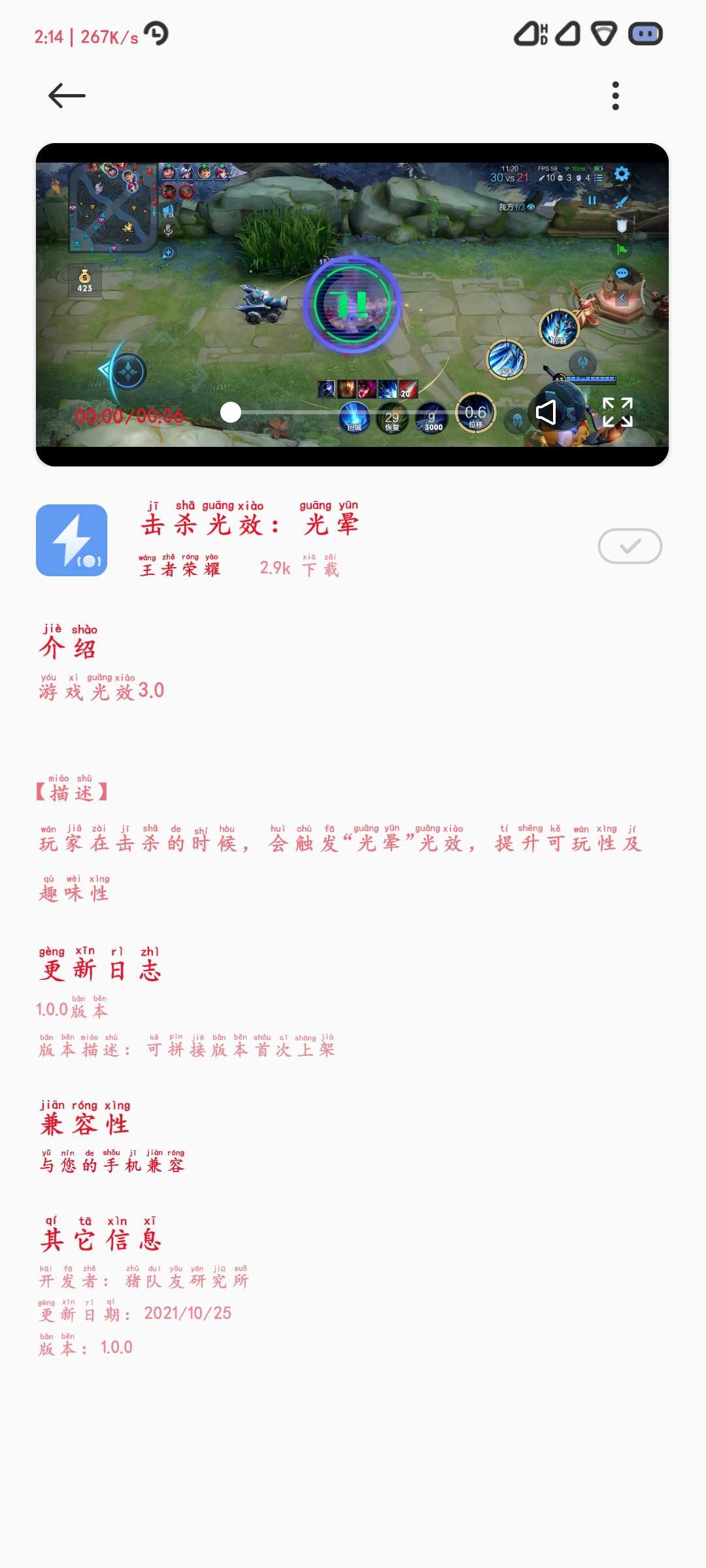Tap the checkmark applied button

[630, 546]
